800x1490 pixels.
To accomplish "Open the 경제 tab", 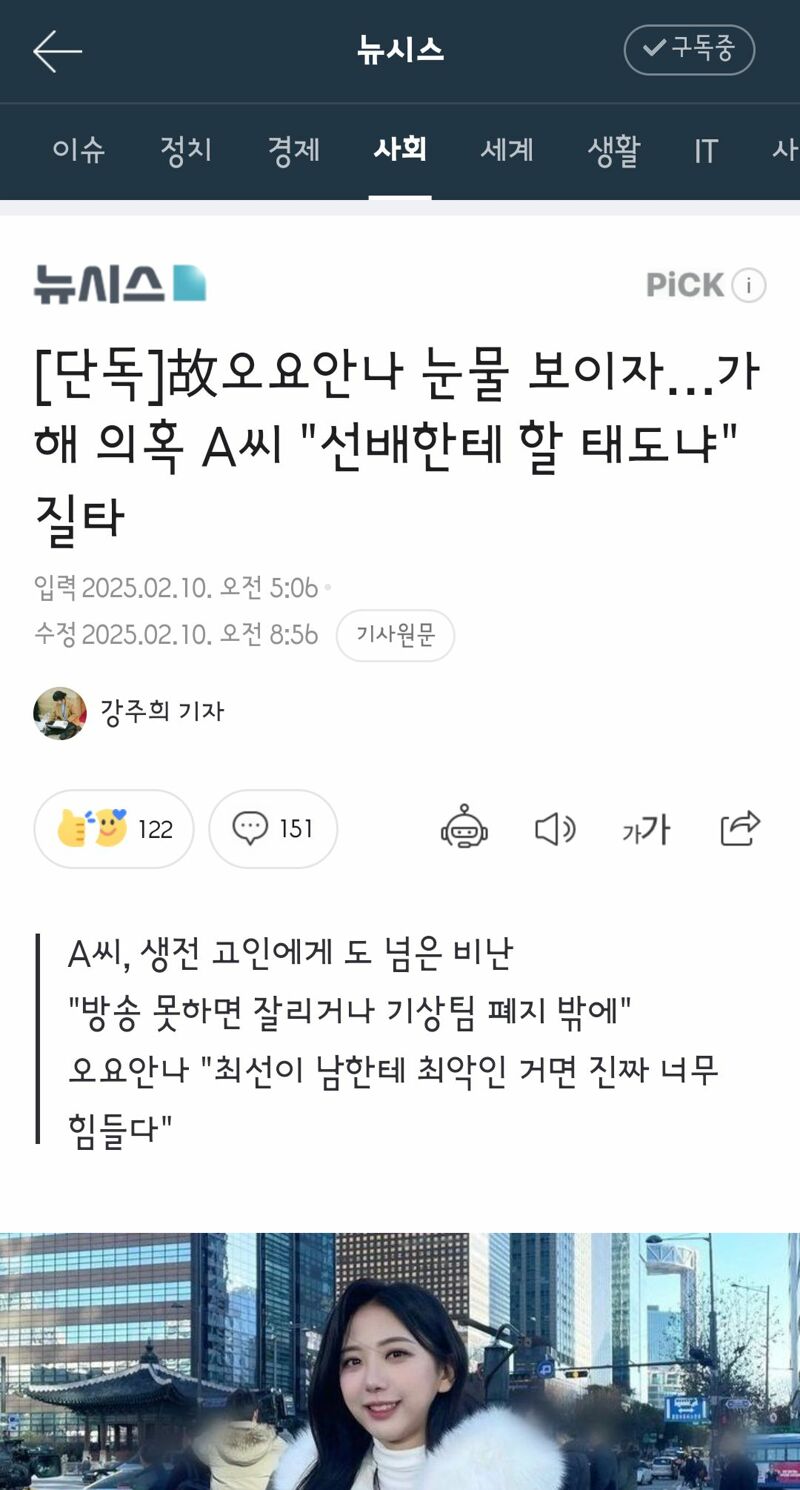I will point(293,150).
